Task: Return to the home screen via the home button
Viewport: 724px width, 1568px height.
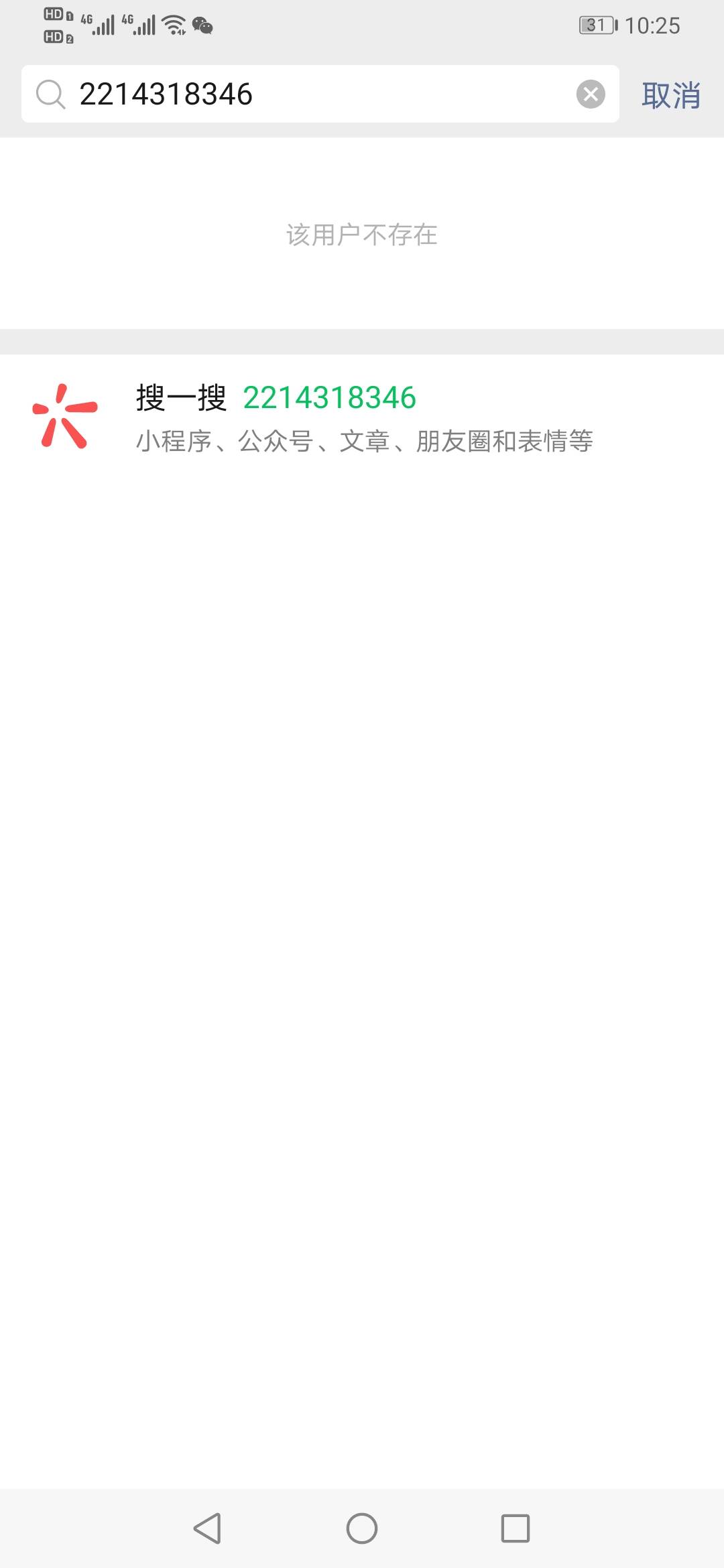Action: click(x=362, y=1528)
